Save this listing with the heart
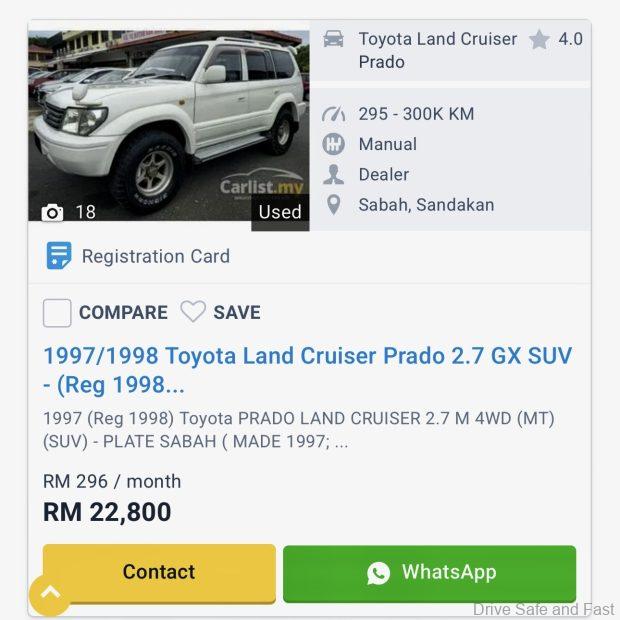 [x=193, y=312]
